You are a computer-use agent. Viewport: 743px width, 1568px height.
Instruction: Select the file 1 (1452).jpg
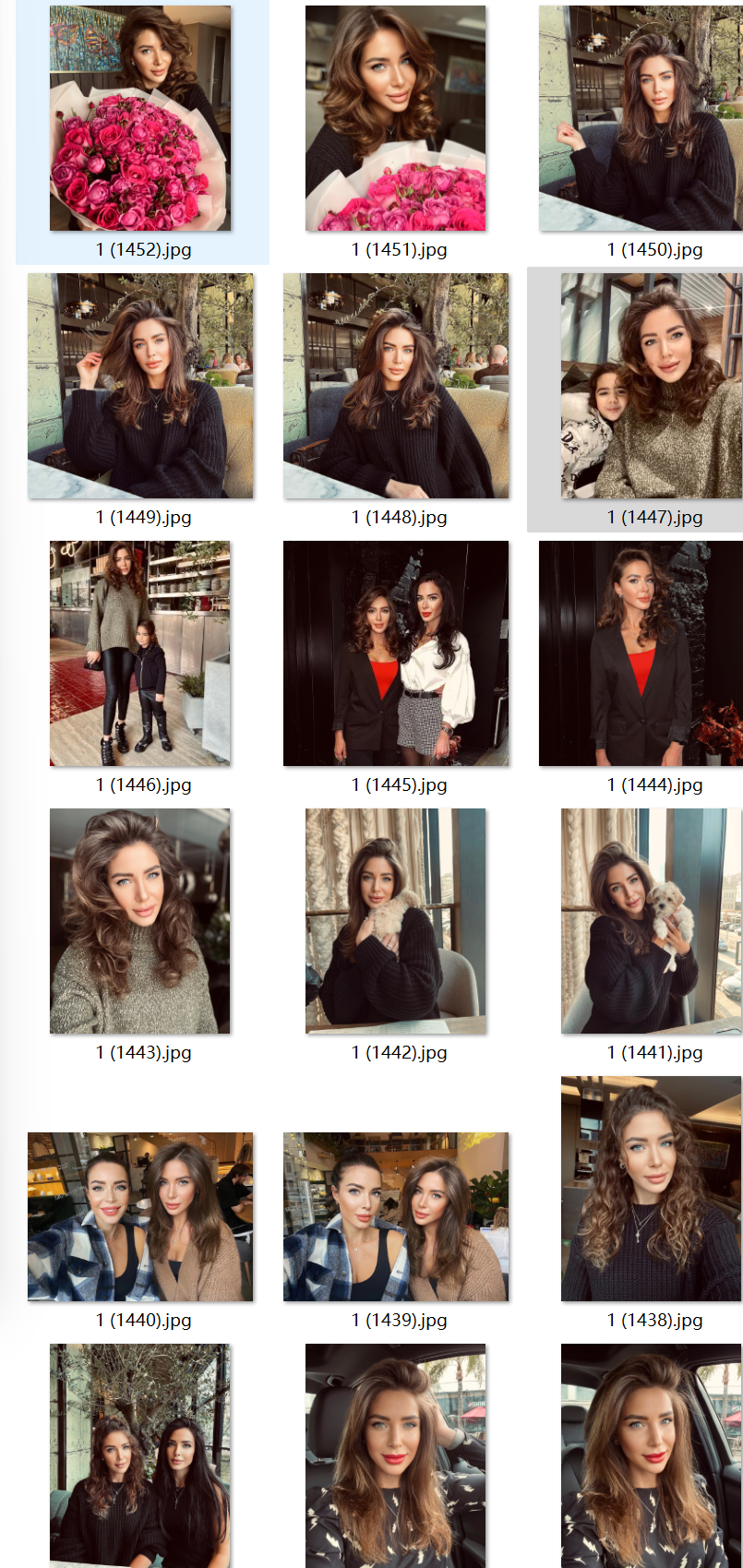[x=140, y=118]
